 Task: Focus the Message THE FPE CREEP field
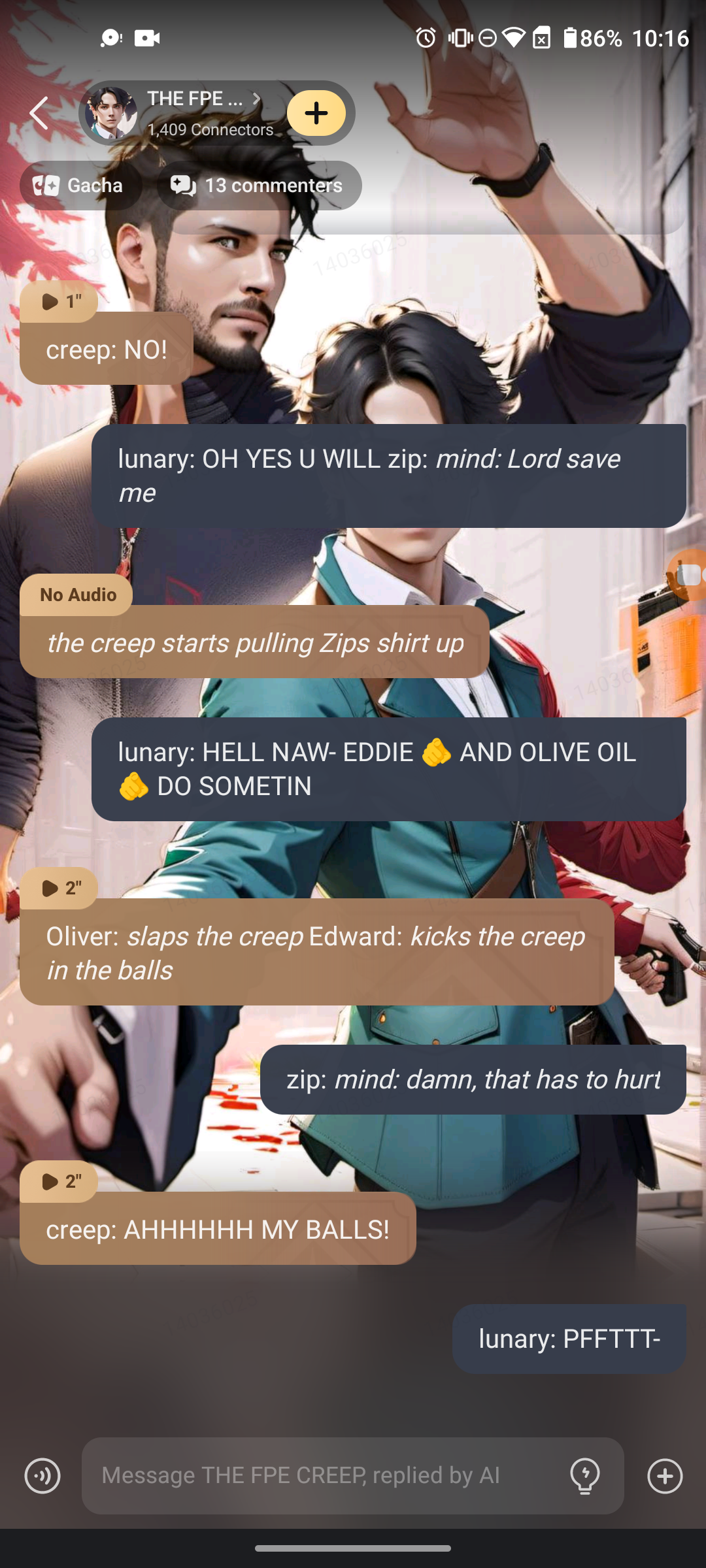[327, 1475]
